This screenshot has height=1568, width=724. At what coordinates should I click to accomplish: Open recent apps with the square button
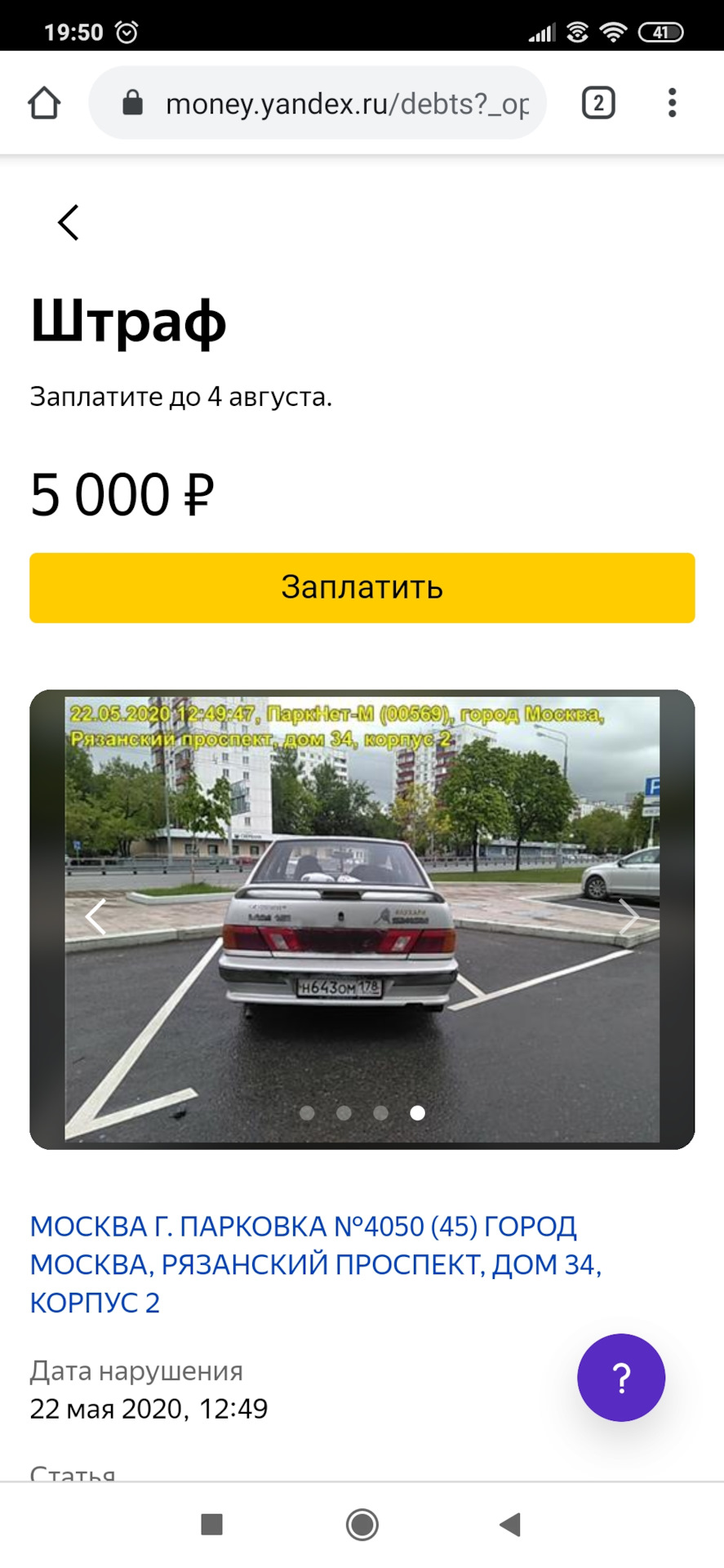[211, 1524]
